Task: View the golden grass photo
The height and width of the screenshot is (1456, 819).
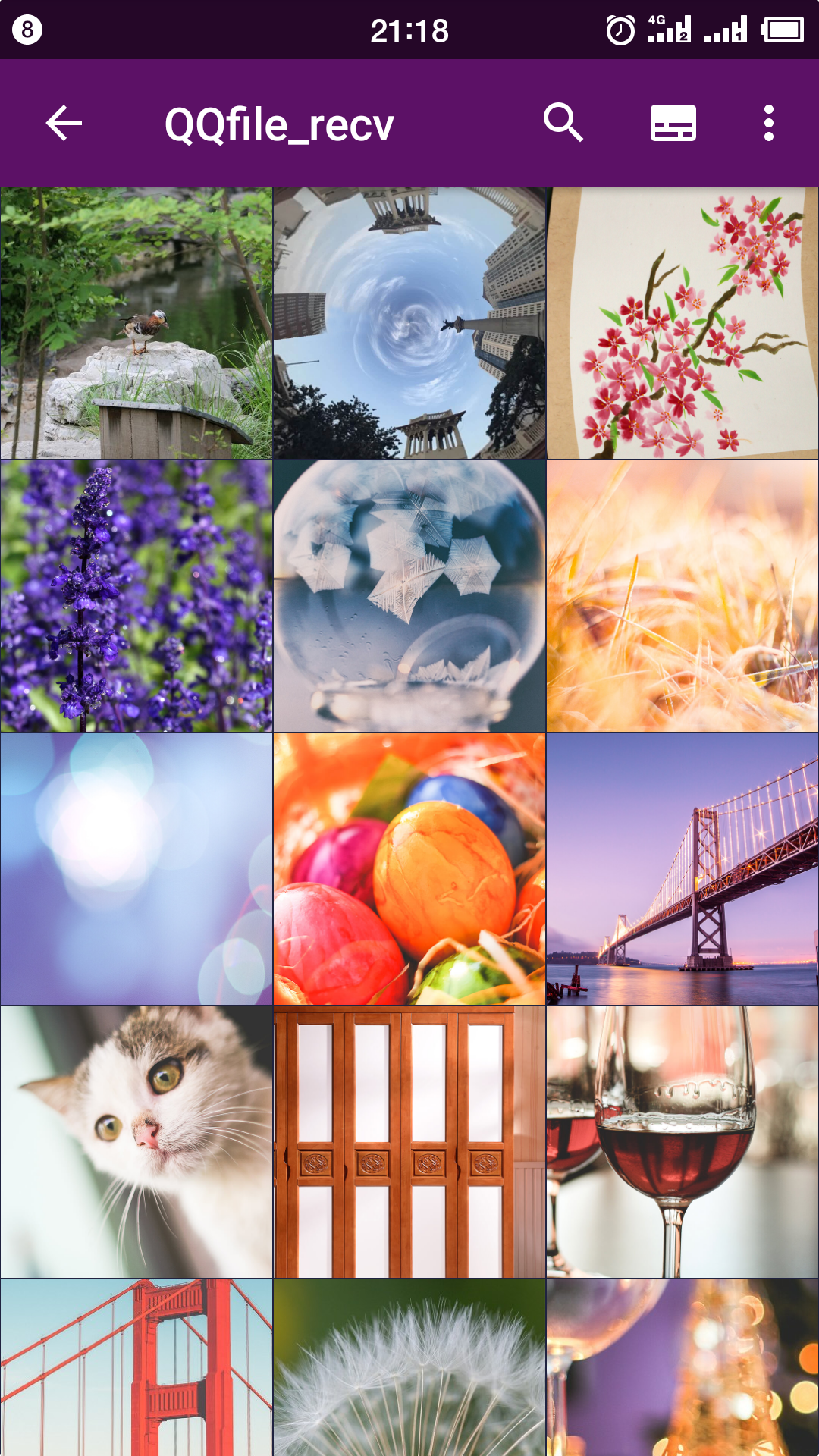Action: click(682, 596)
